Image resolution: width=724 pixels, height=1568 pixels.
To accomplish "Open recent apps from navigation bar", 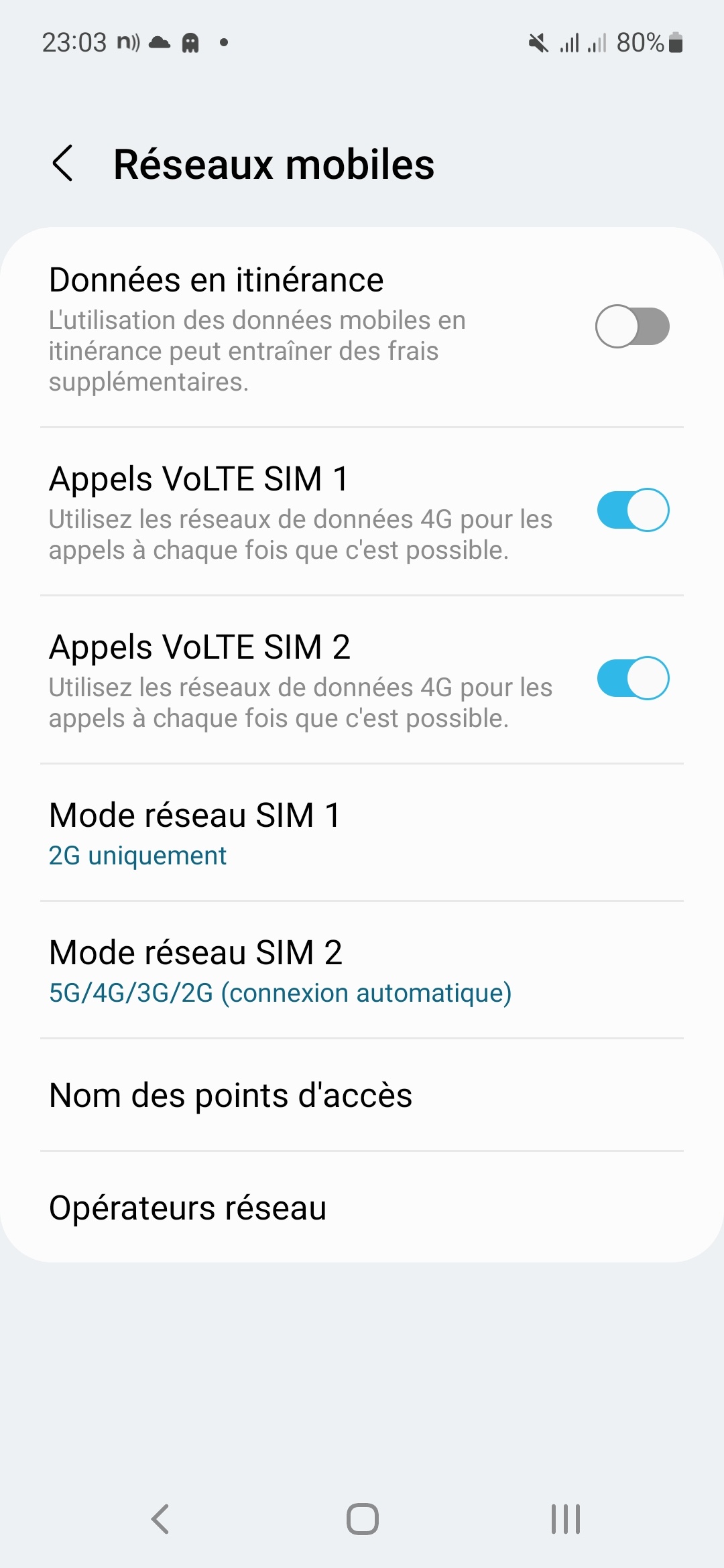I will click(x=565, y=1519).
